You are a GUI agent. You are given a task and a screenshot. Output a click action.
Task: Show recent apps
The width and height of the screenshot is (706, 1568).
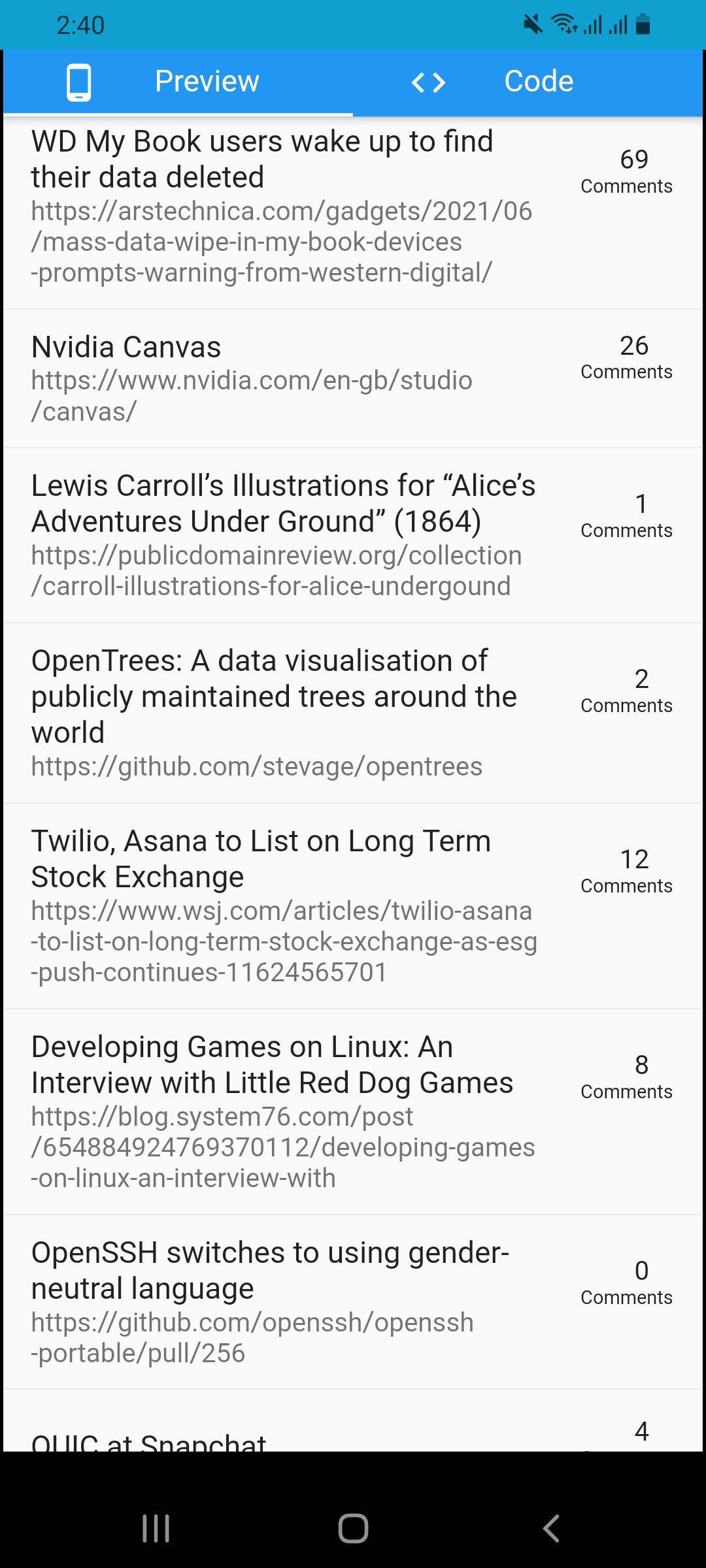coord(156,1528)
